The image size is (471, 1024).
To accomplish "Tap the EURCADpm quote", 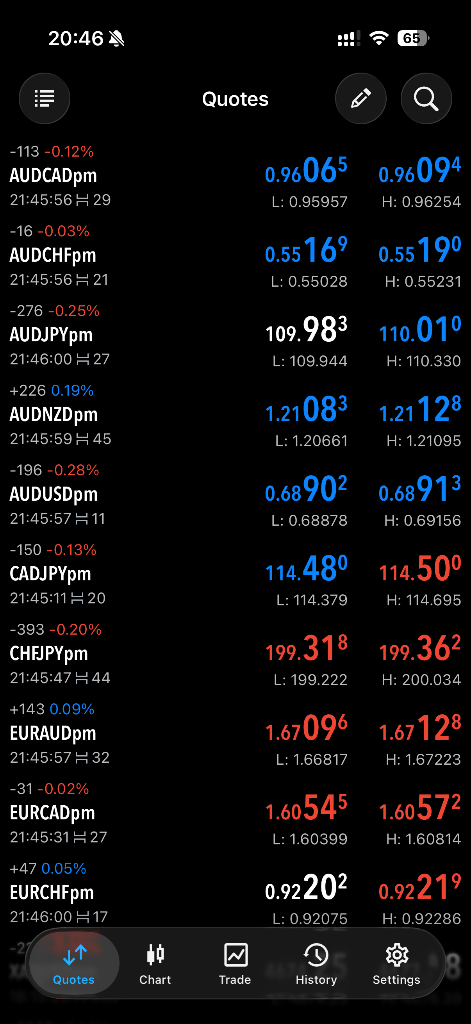I will click(x=235, y=813).
